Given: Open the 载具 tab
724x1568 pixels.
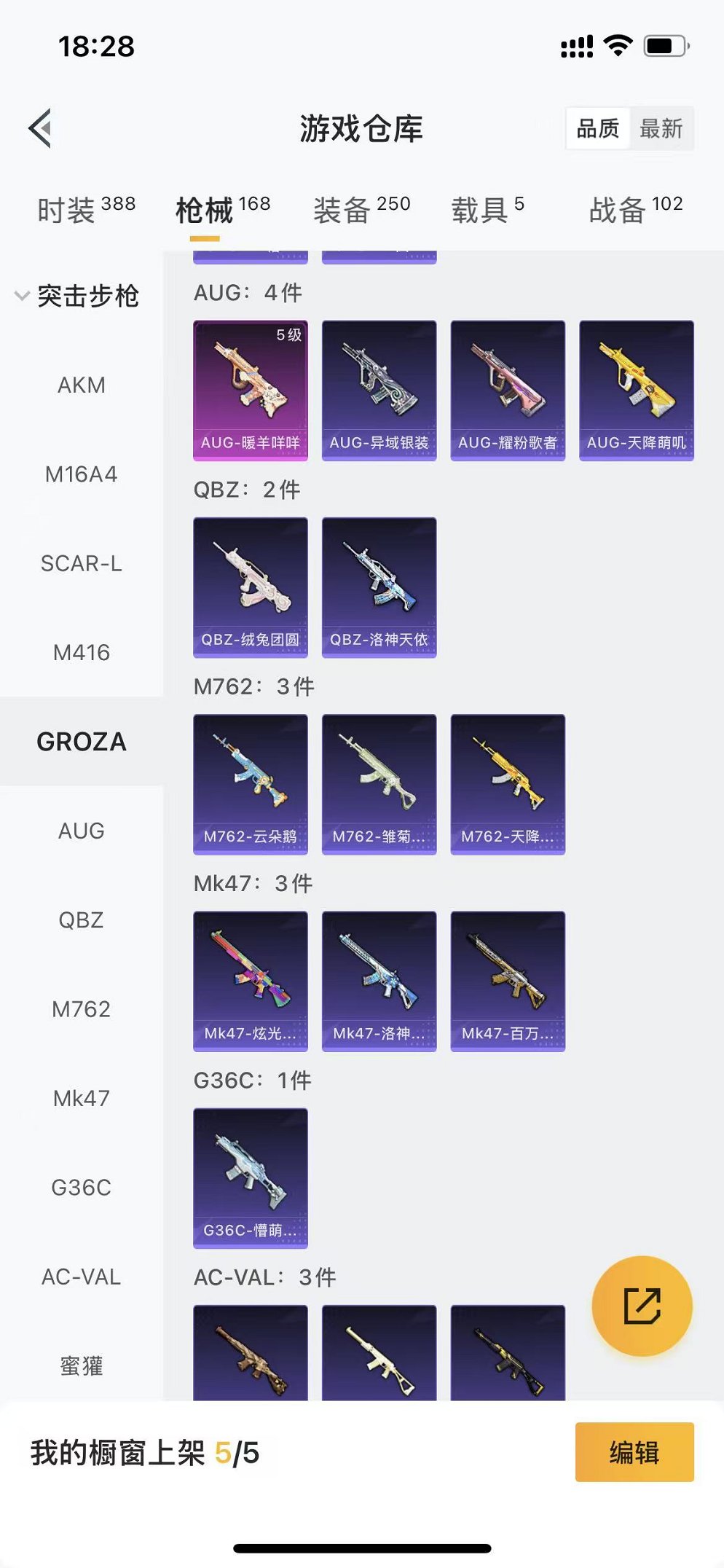Looking at the screenshot, I should click(487, 210).
